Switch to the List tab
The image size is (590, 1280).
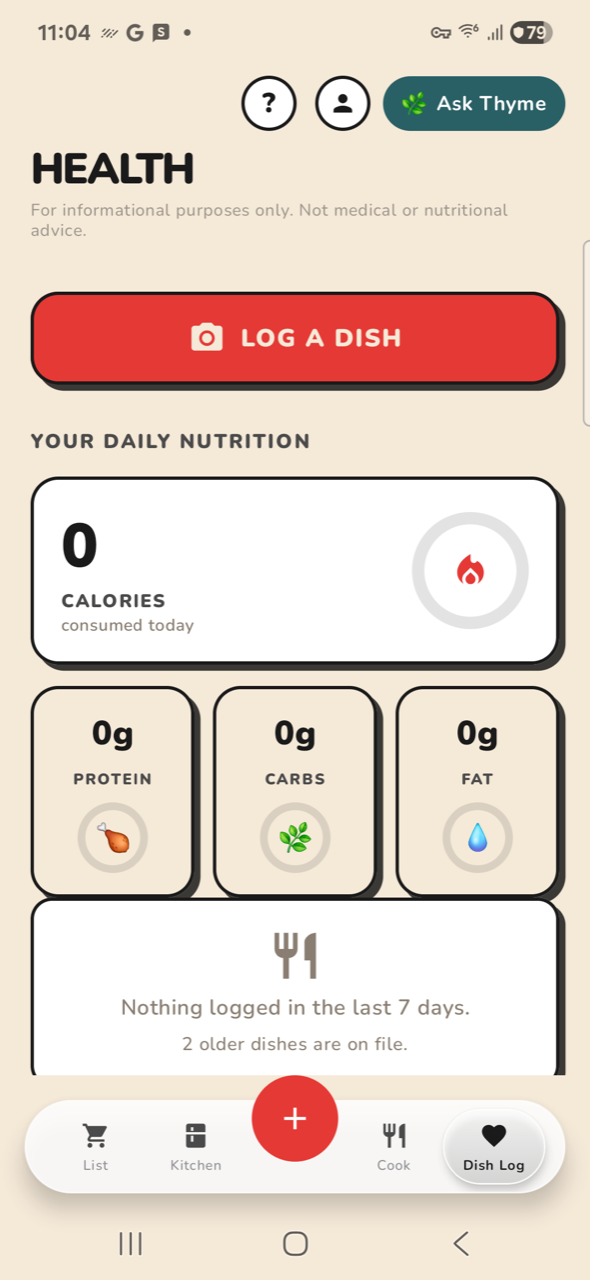coord(95,1147)
